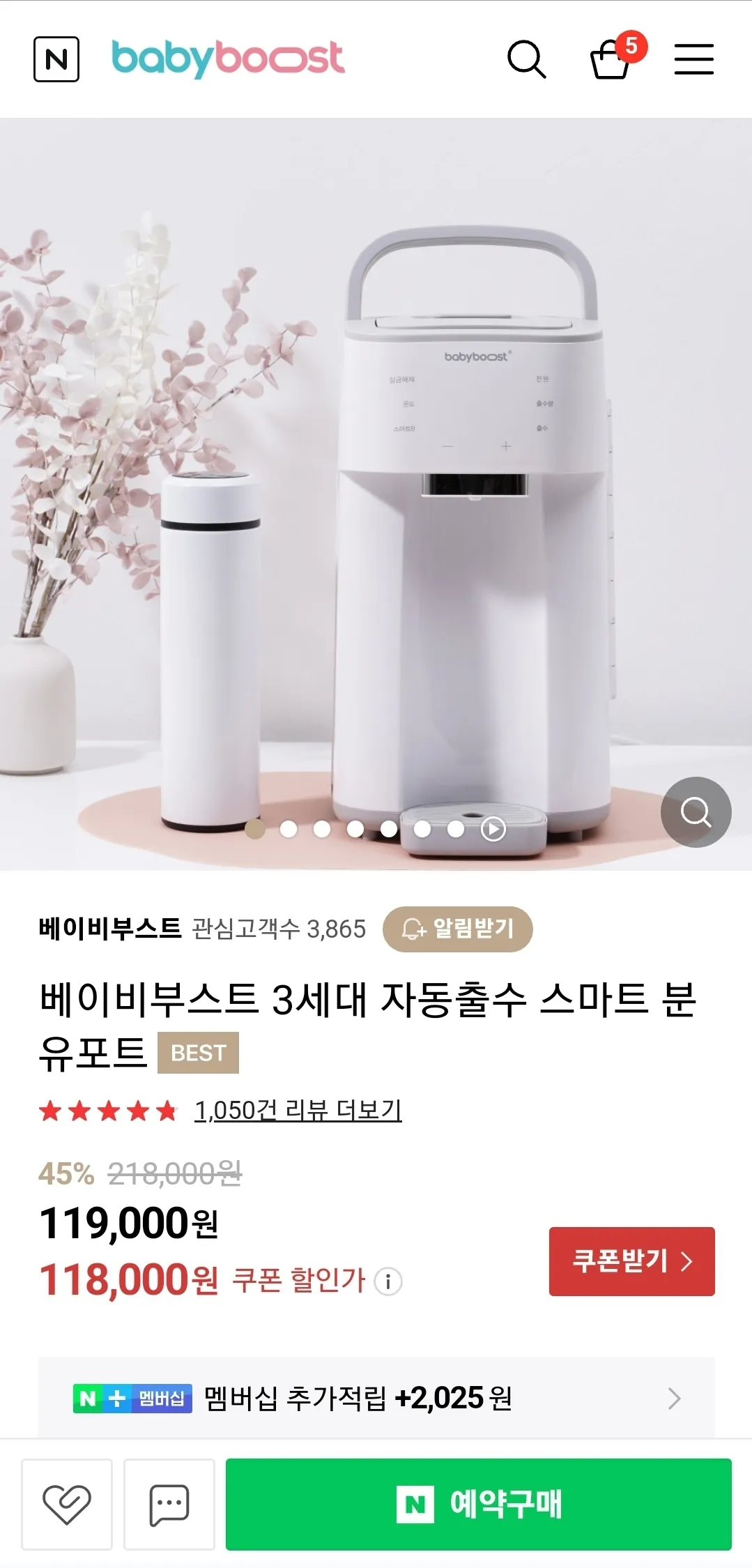Open the chat inquiry button

[169, 1504]
